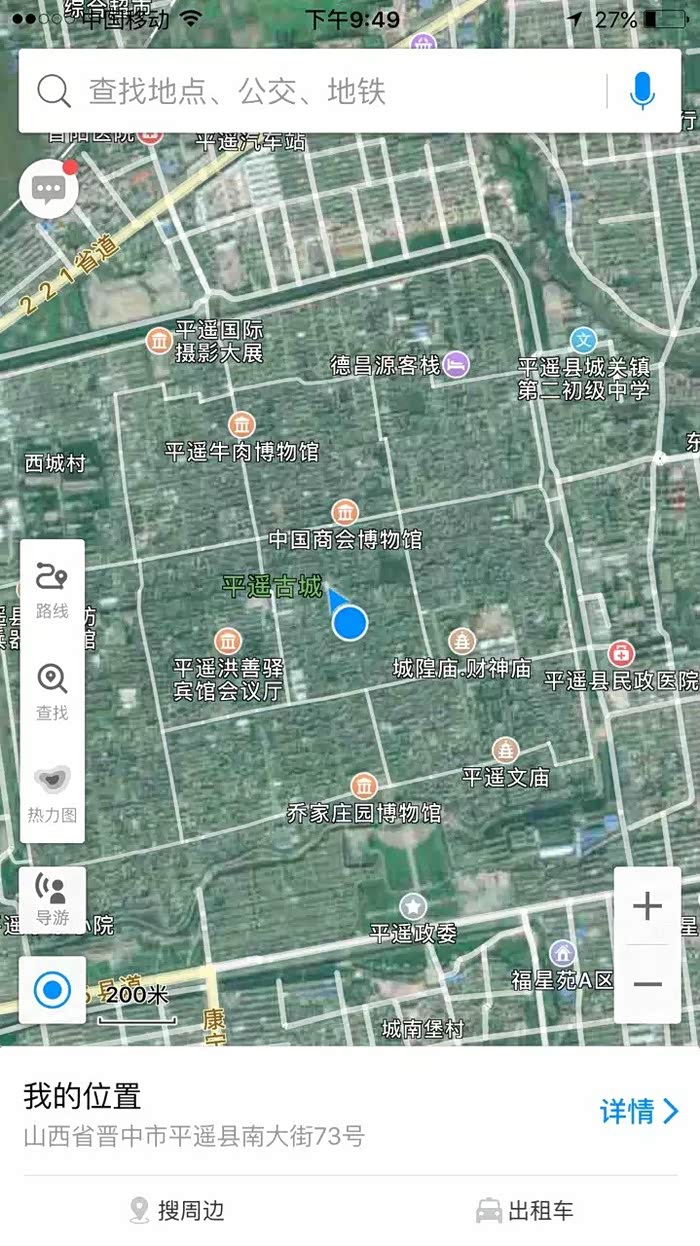This screenshot has height=1246, width=700.
Task: Select the 德昌源客栈 hotel marker
Action: [x=456, y=364]
